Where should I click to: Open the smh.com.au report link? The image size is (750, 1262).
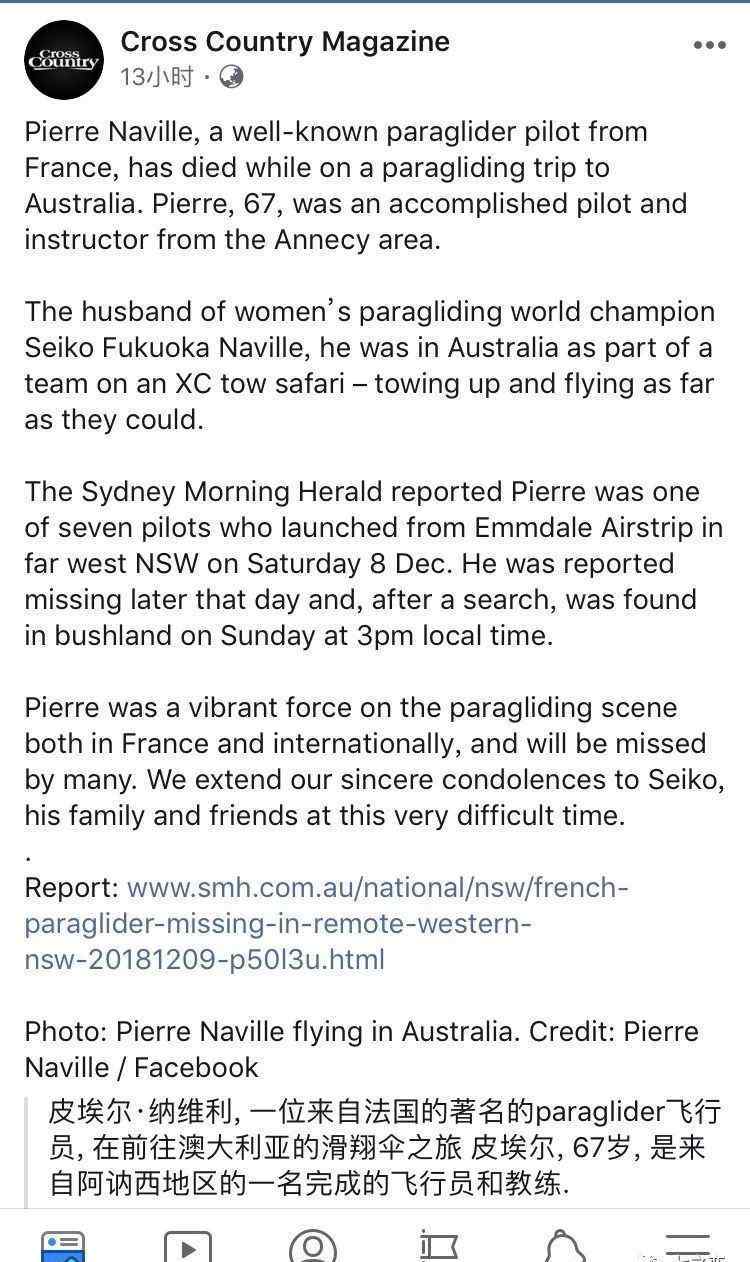click(327, 923)
